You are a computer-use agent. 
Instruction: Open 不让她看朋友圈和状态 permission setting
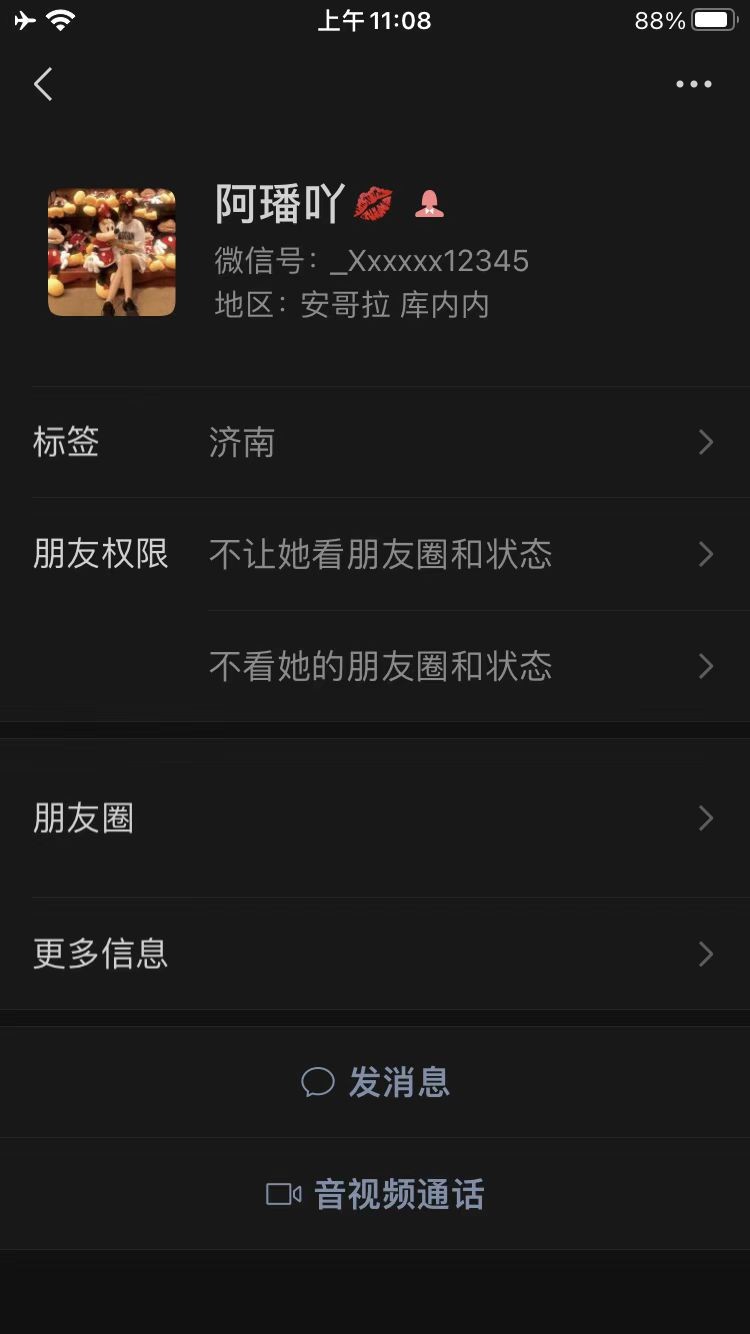tap(460, 554)
